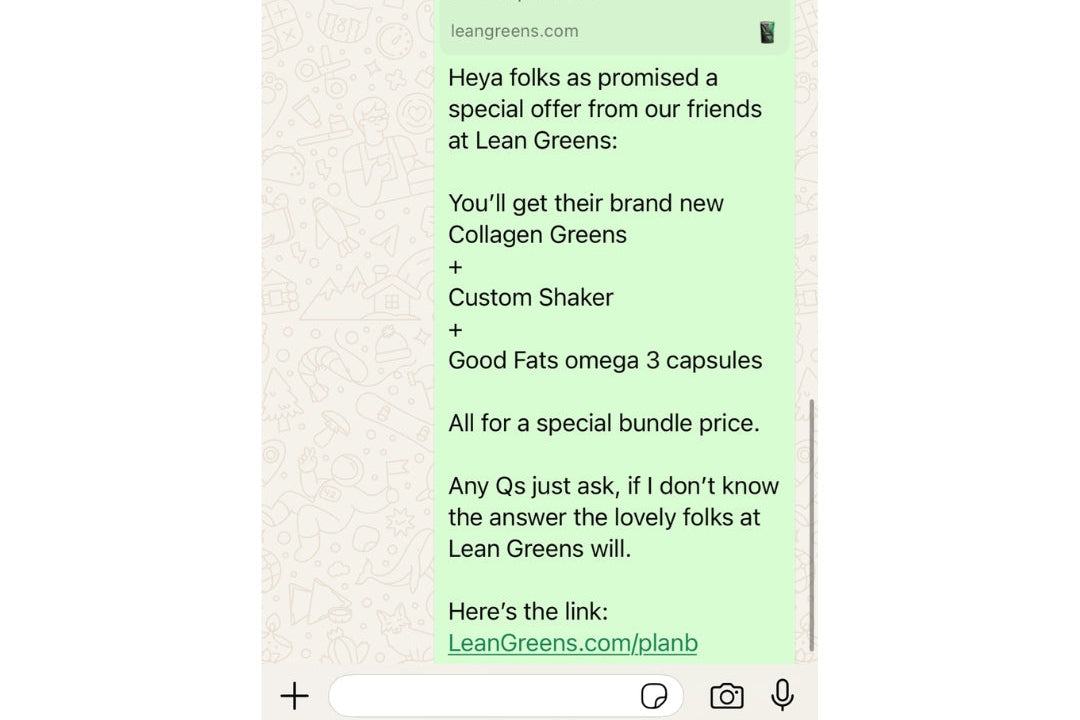Tap the plus attach button
1080x720 pixels.
[x=294, y=696]
